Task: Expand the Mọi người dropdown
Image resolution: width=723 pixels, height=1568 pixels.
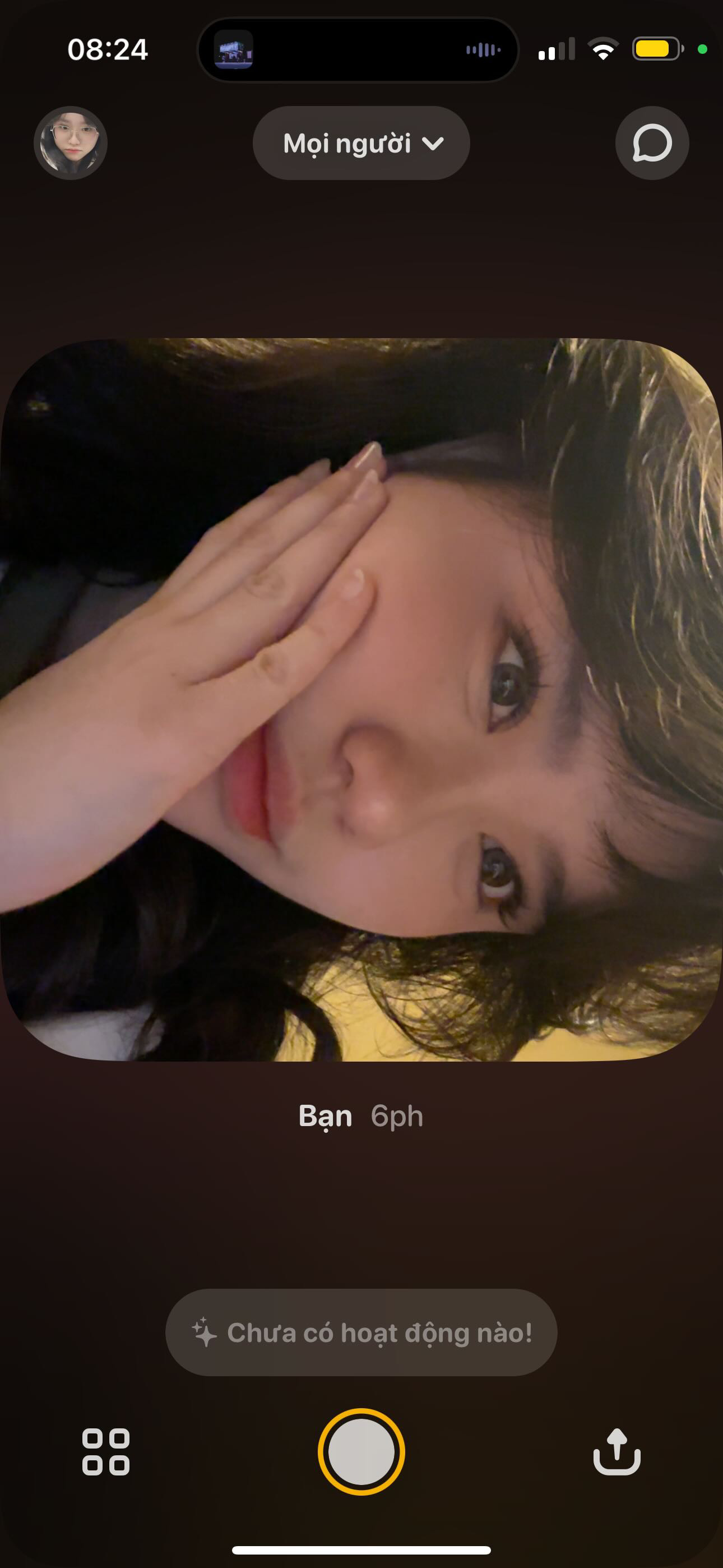Action: 361,143
